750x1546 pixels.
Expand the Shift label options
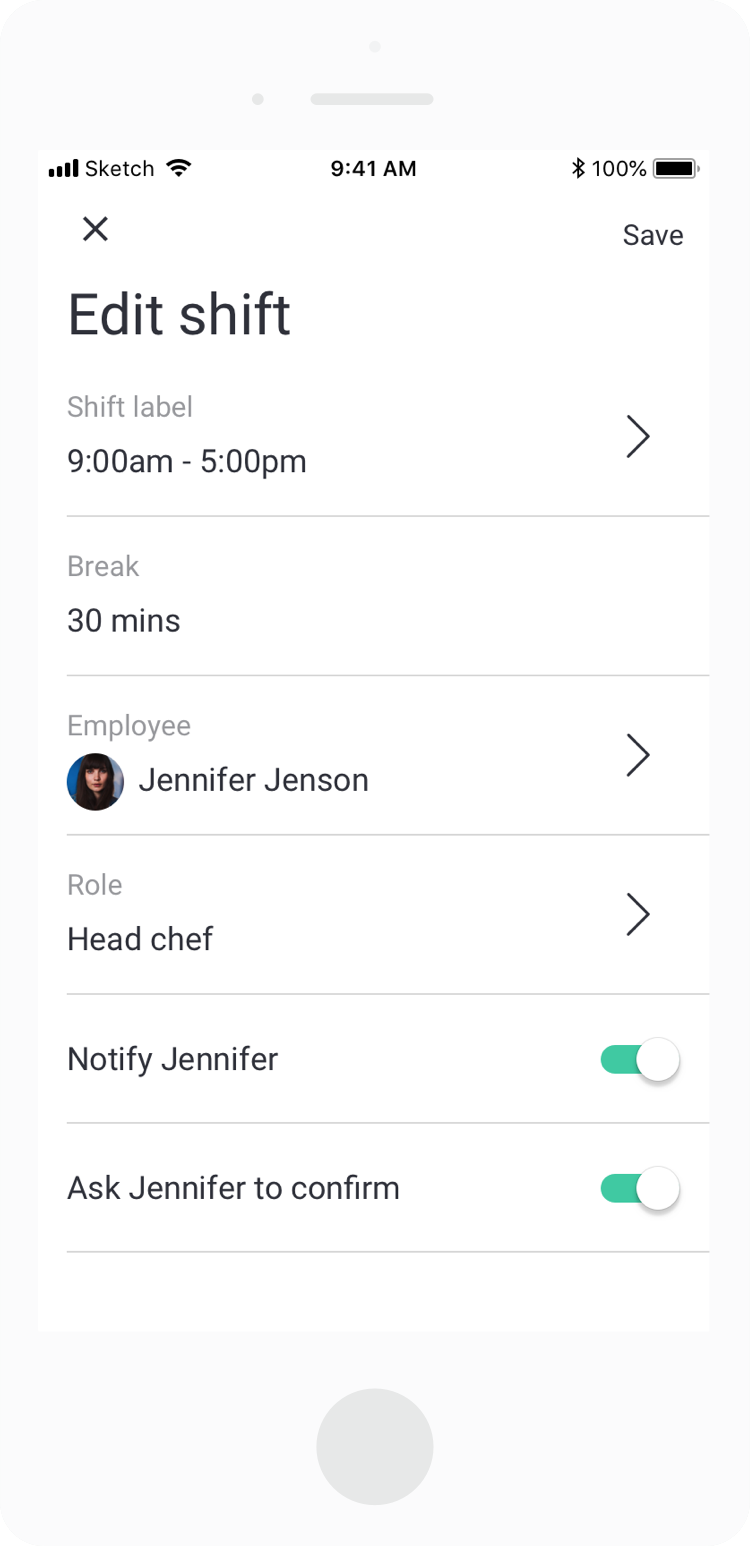(638, 436)
